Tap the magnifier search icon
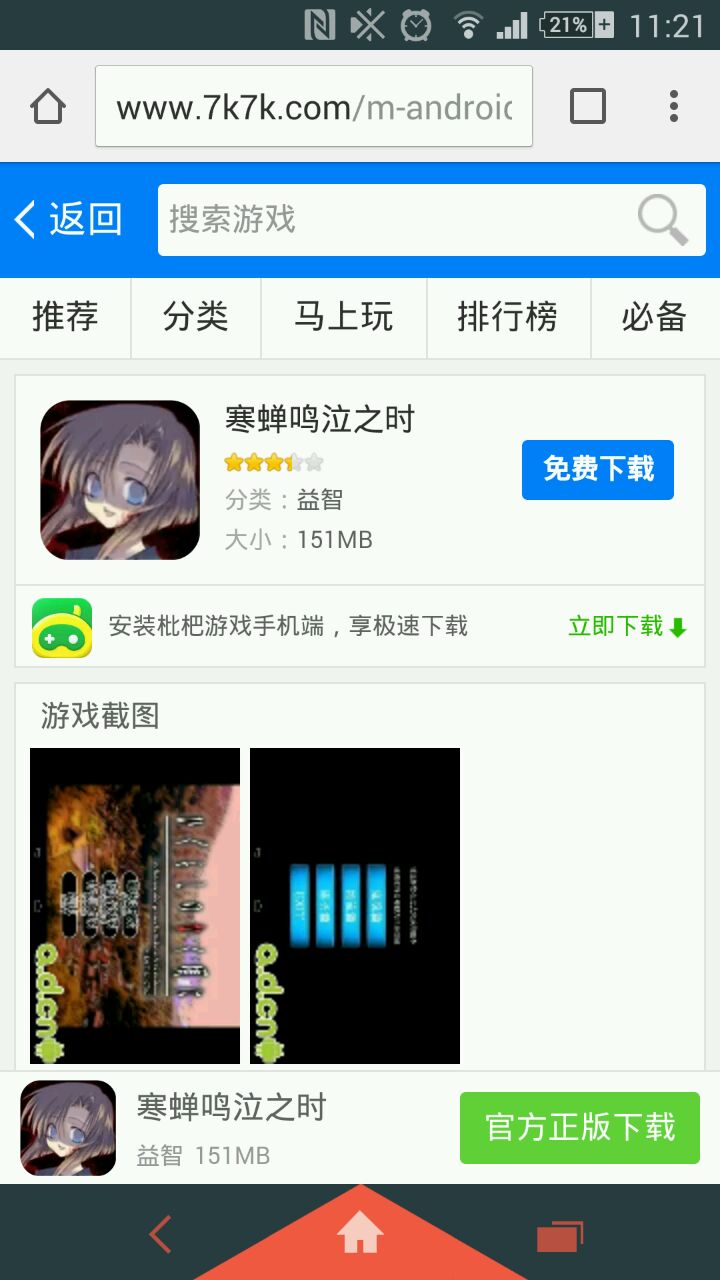The height and width of the screenshot is (1280, 720). pos(663,219)
